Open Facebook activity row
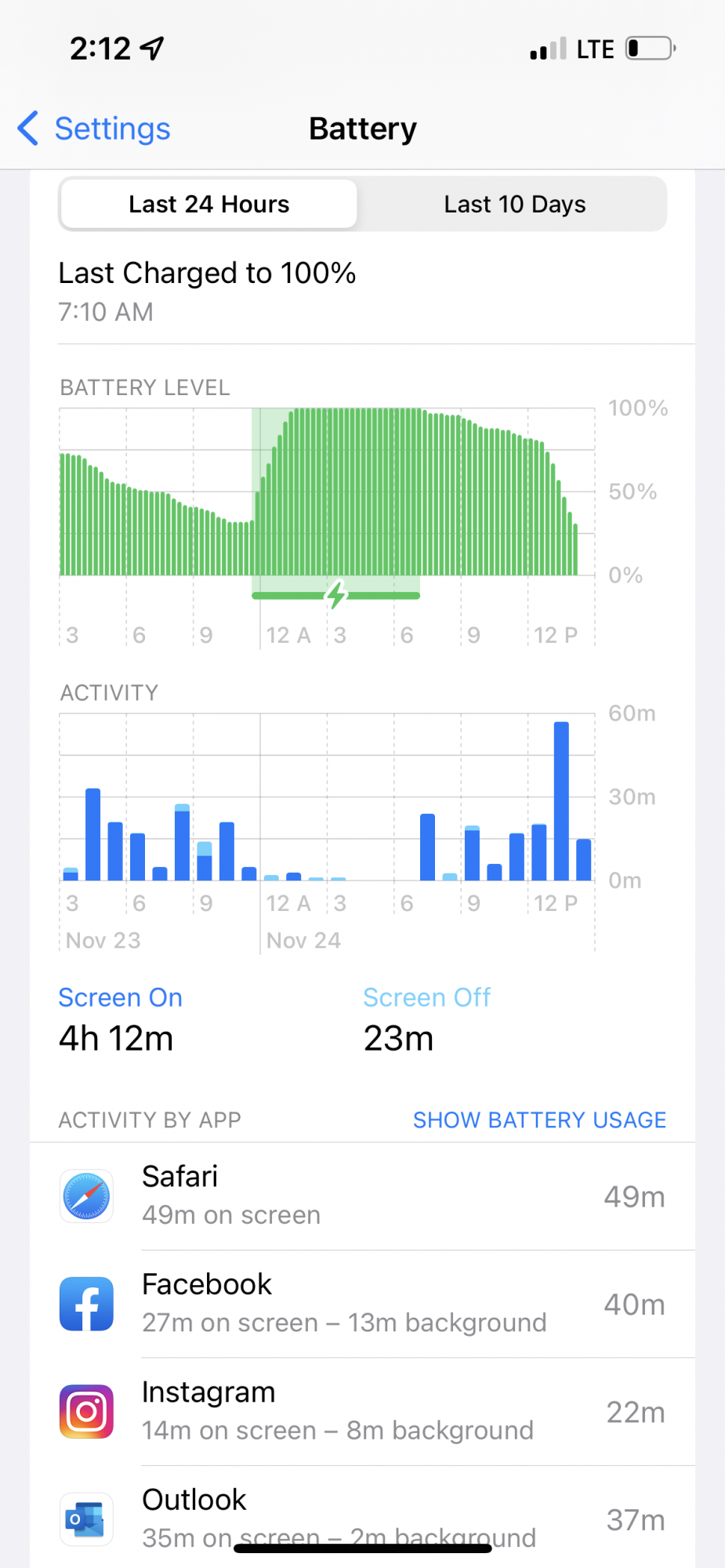The width and height of the screenshot is (725, 1568). (x=362, y=1304)
